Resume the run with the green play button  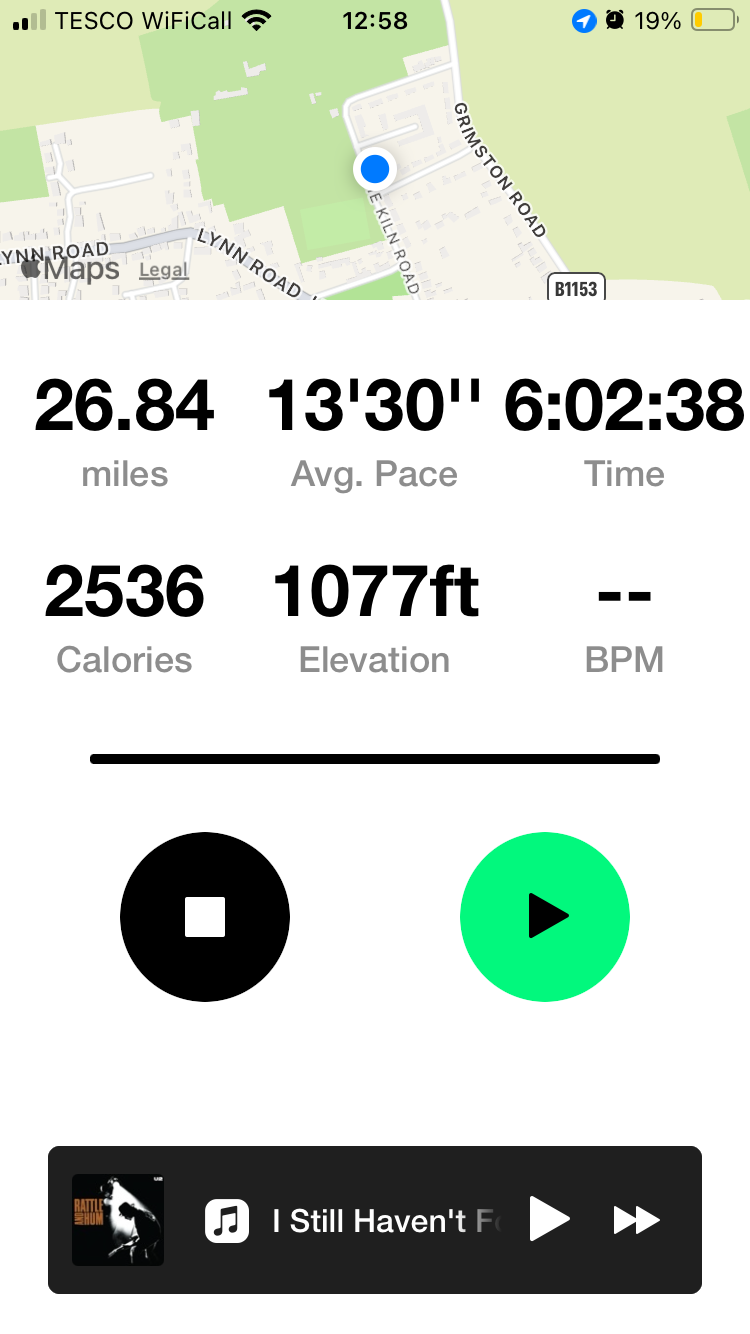[545, 917]
